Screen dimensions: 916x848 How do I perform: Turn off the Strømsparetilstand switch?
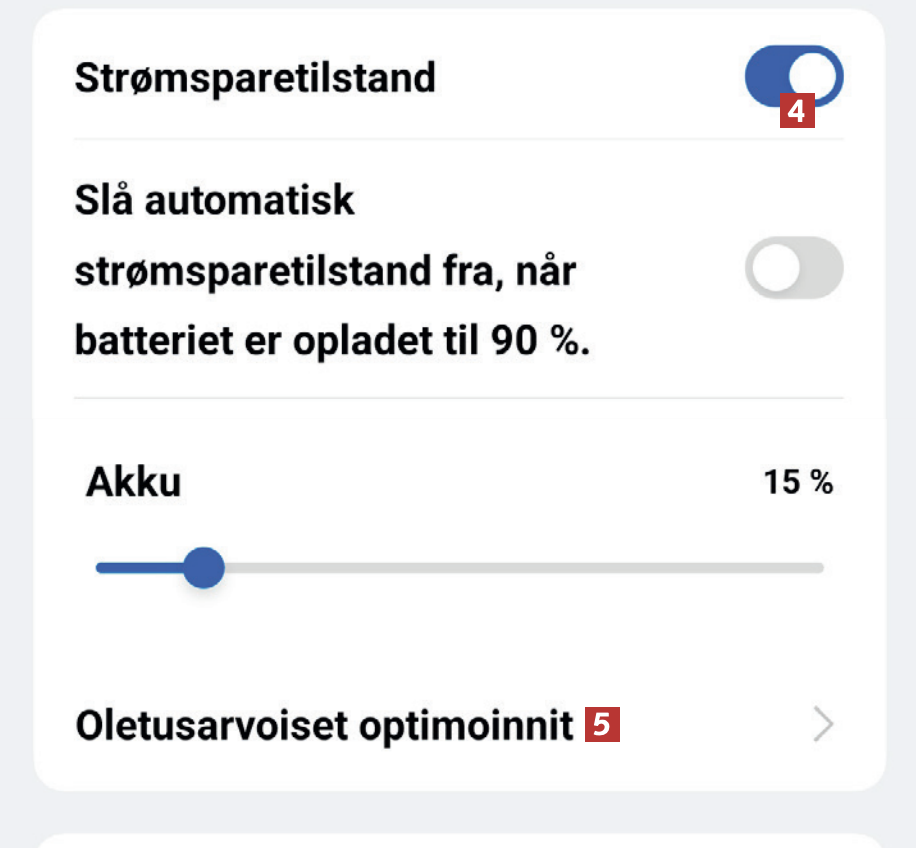[793, 76]
